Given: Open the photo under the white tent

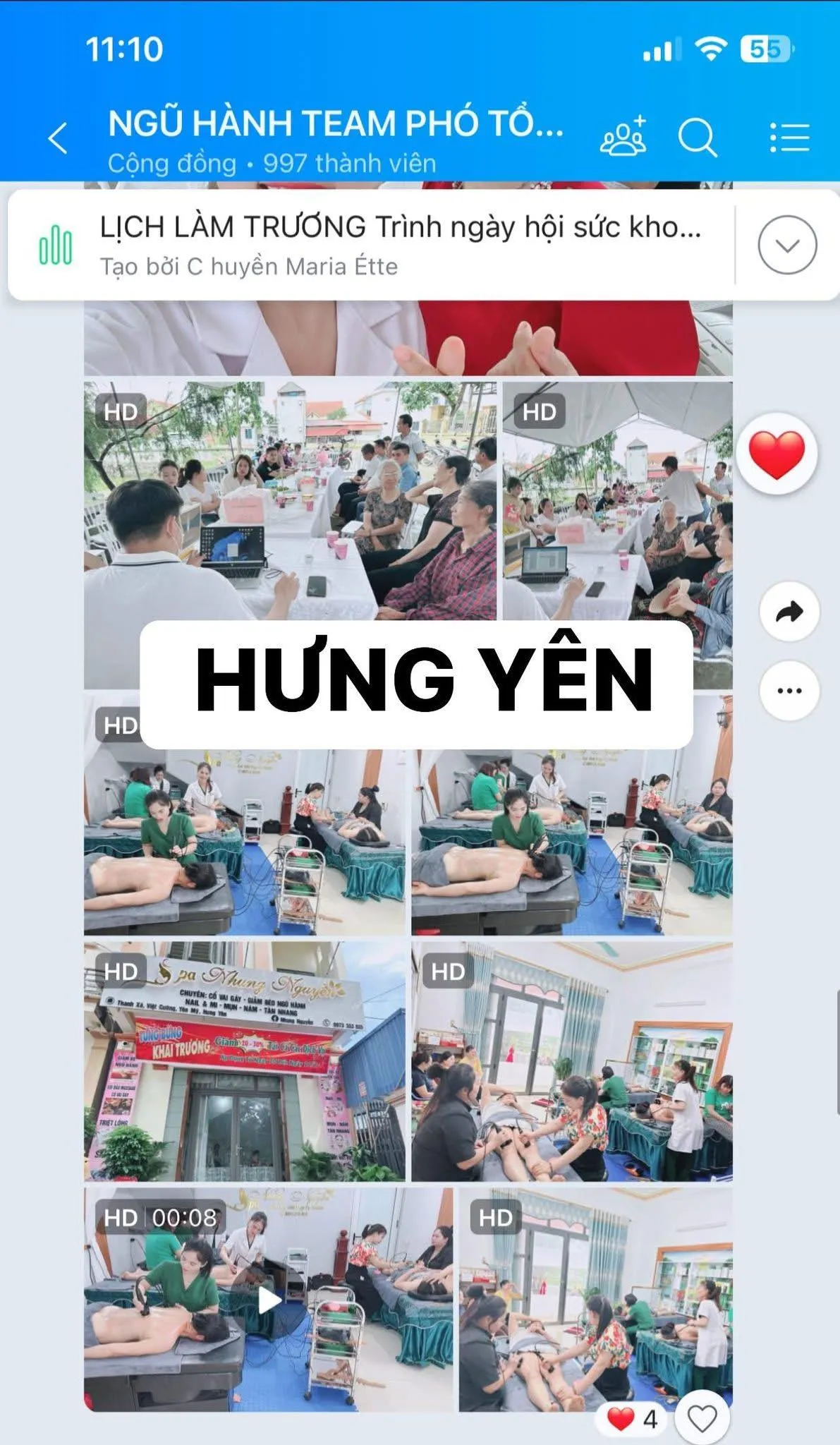Looking at the screenshot, I should tap(617, 501).
